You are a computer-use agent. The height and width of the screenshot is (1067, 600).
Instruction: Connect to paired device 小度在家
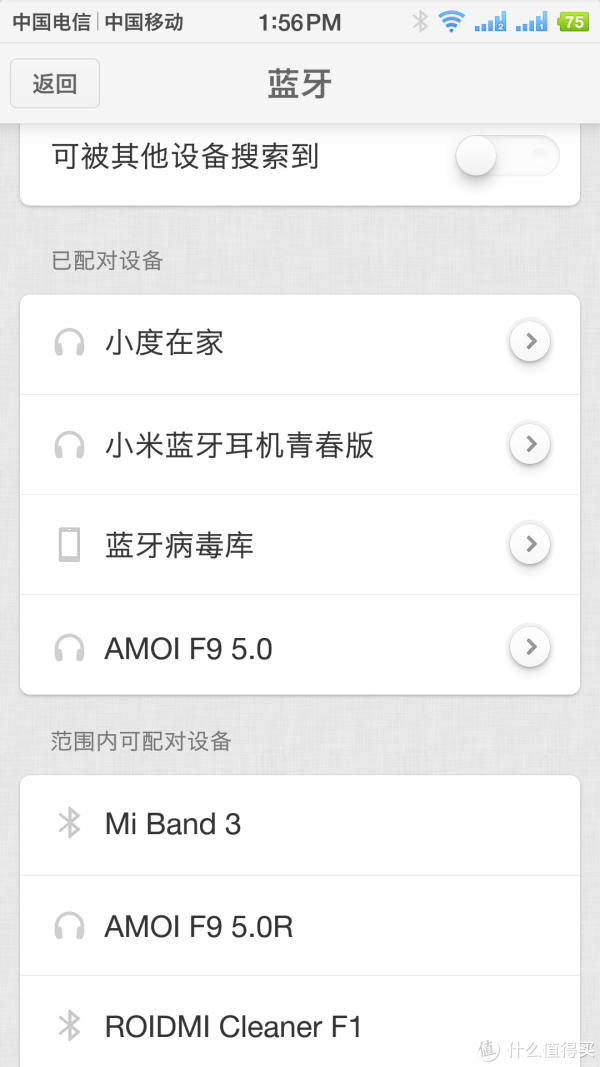coord(300,344)
